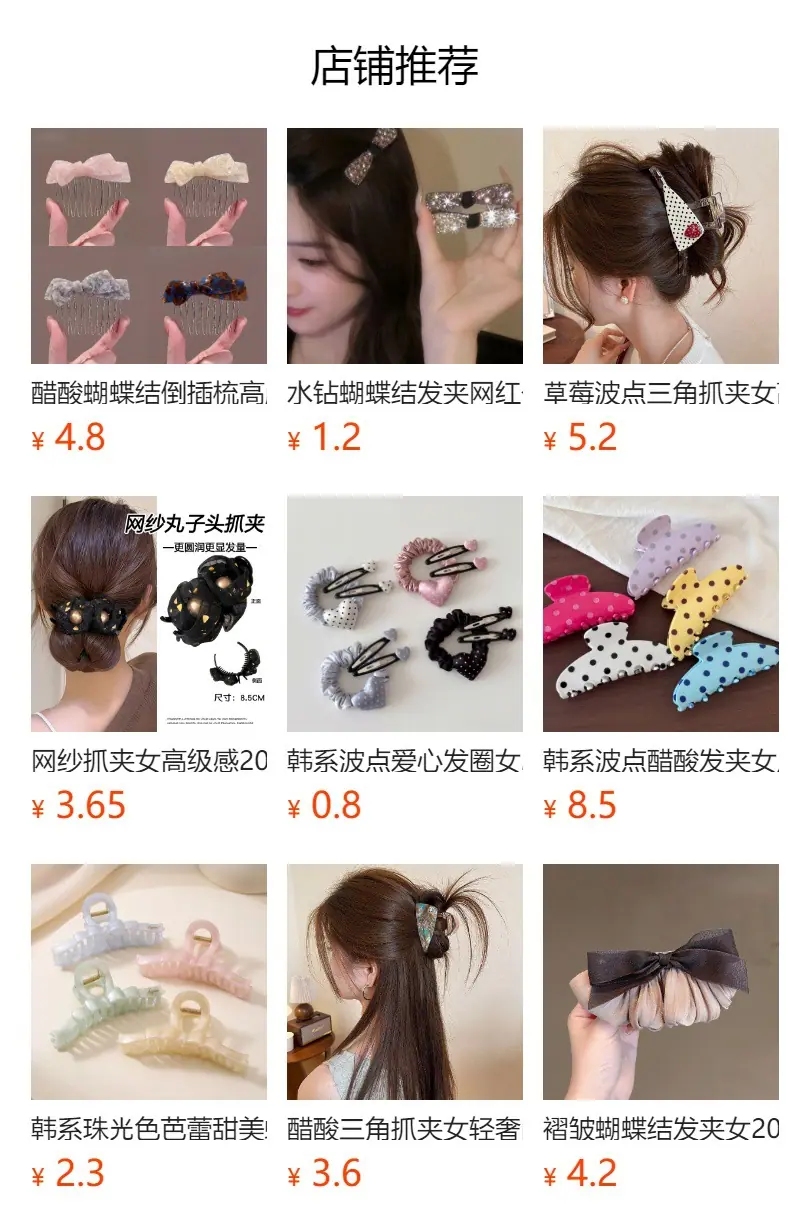Open the 褶皱蝴蝶结发夹 item priced ¥4.2

[x=661, y=1028]
